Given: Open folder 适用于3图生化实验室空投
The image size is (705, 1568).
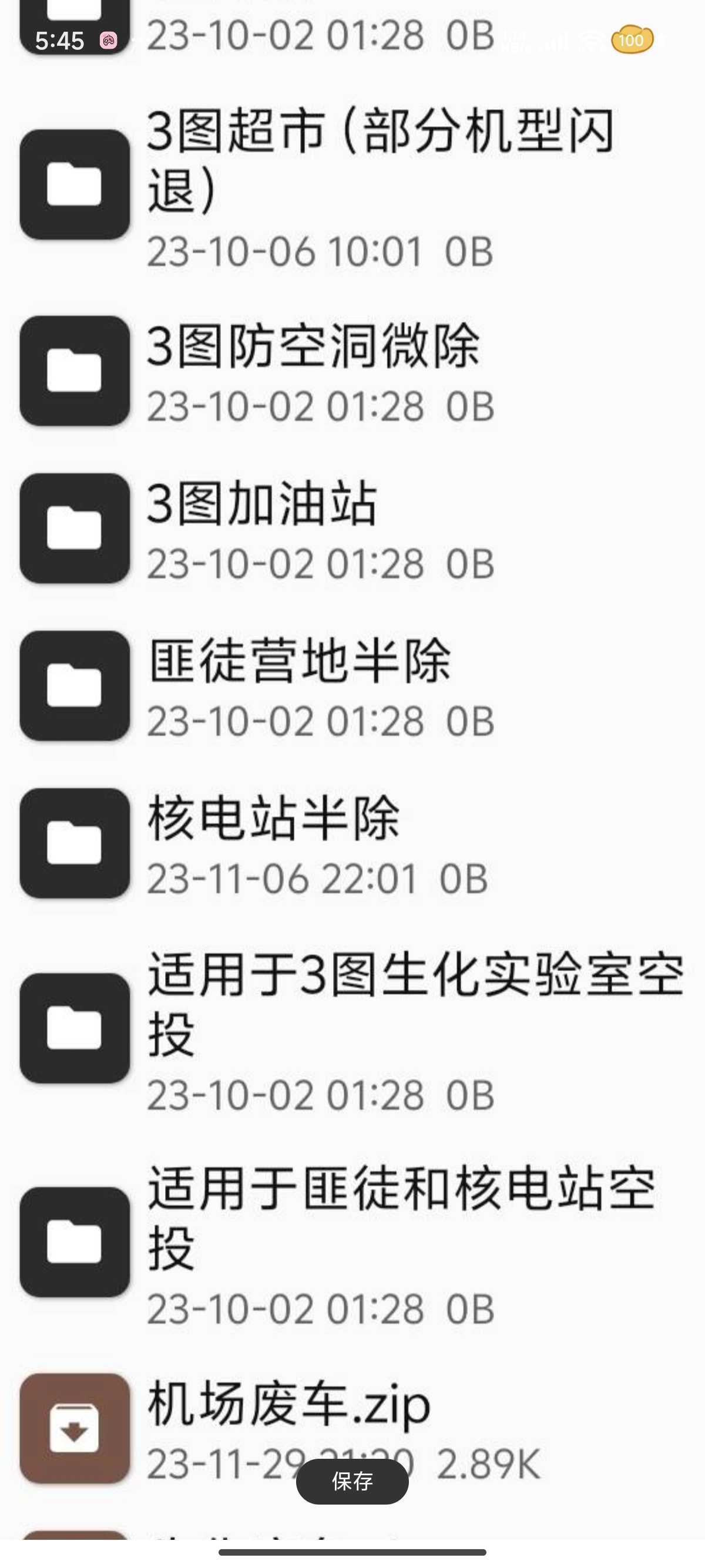Looking at the screenshot, I should tap(352, 1029).
